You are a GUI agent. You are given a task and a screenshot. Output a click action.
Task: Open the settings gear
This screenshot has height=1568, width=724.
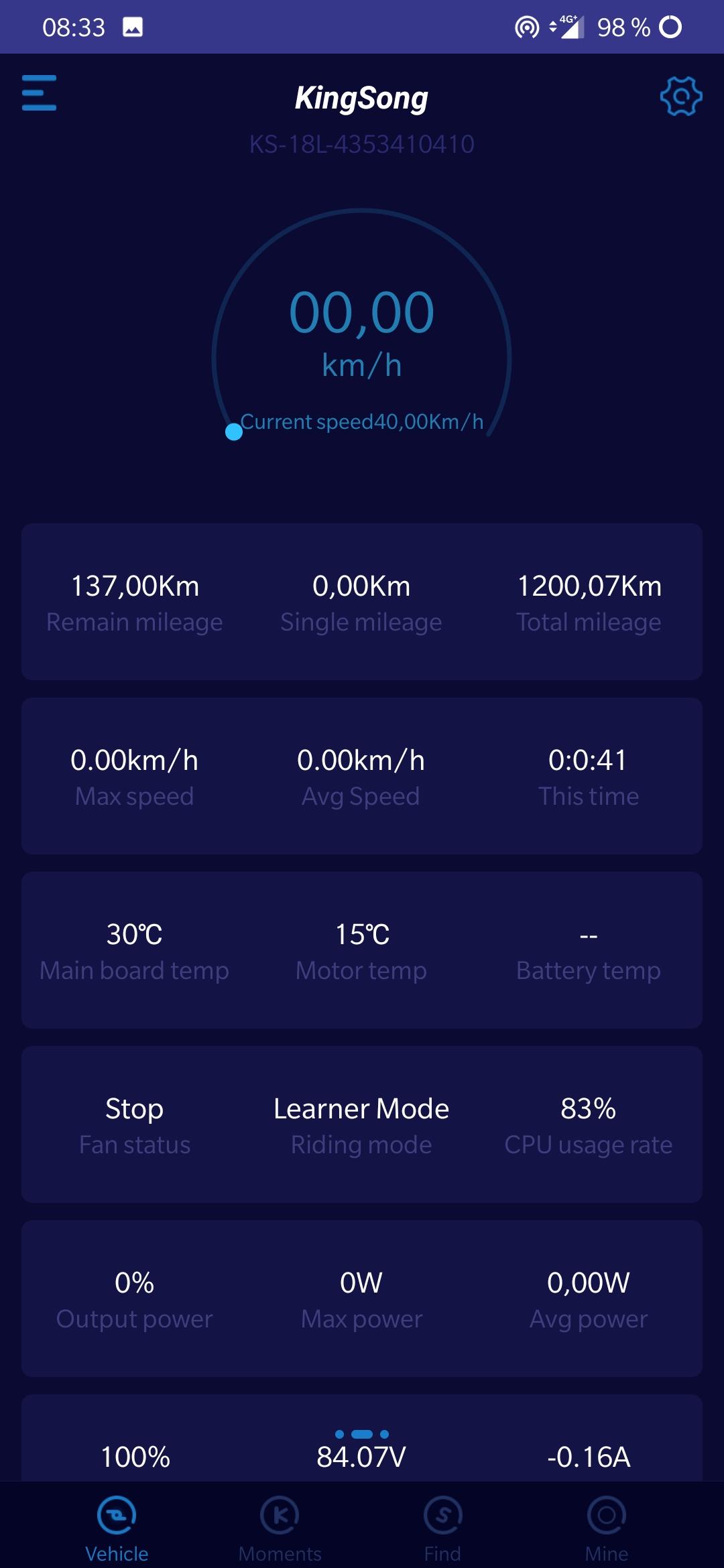coord(681,96)
